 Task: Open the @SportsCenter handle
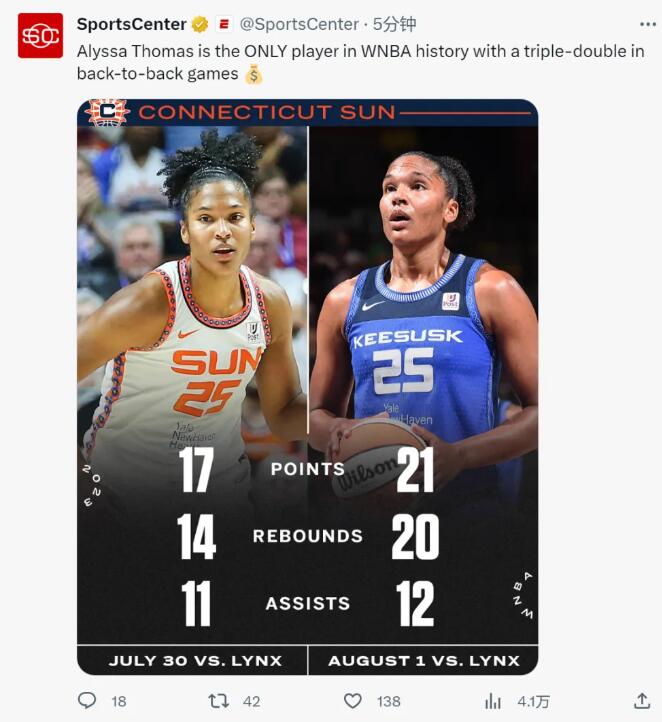click(299, 24)
